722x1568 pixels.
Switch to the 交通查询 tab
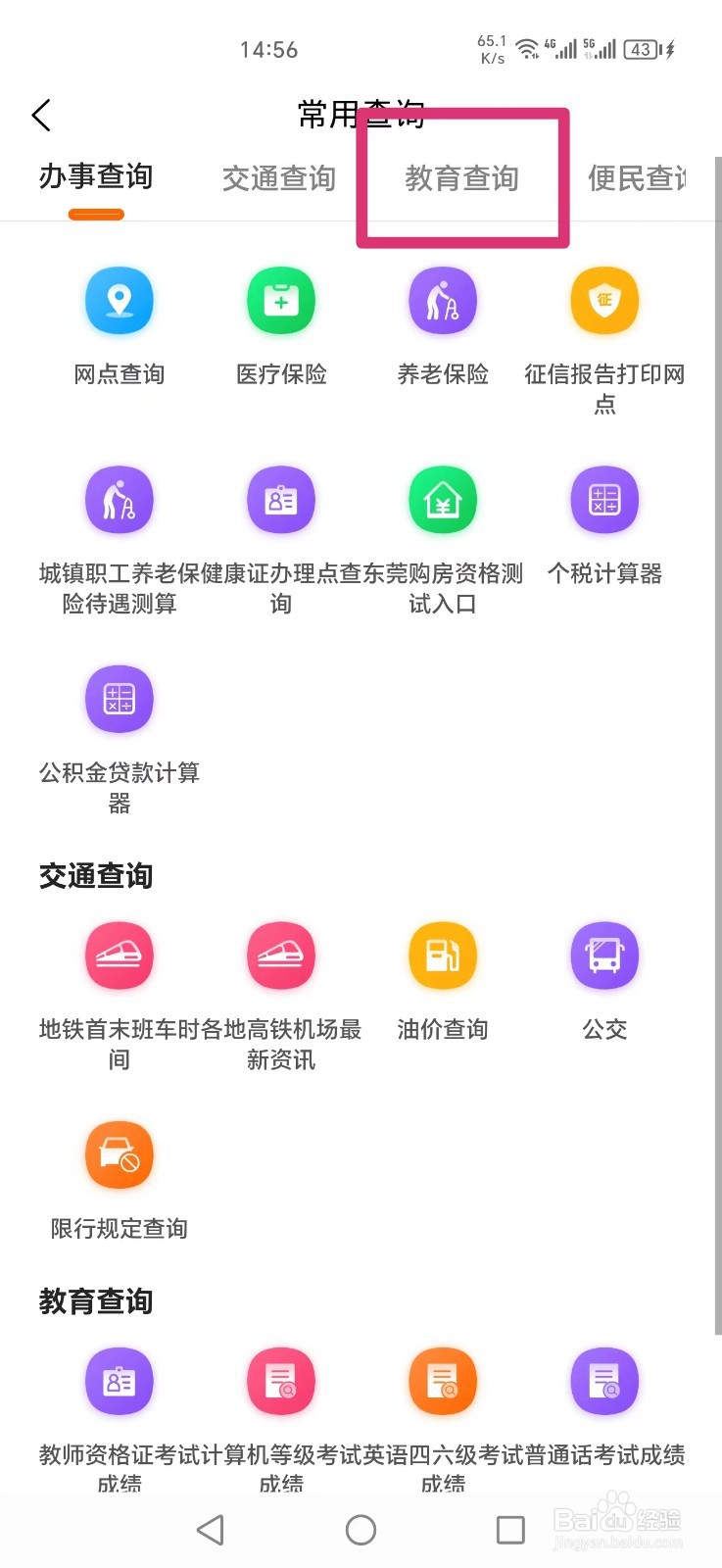[278, 178]
